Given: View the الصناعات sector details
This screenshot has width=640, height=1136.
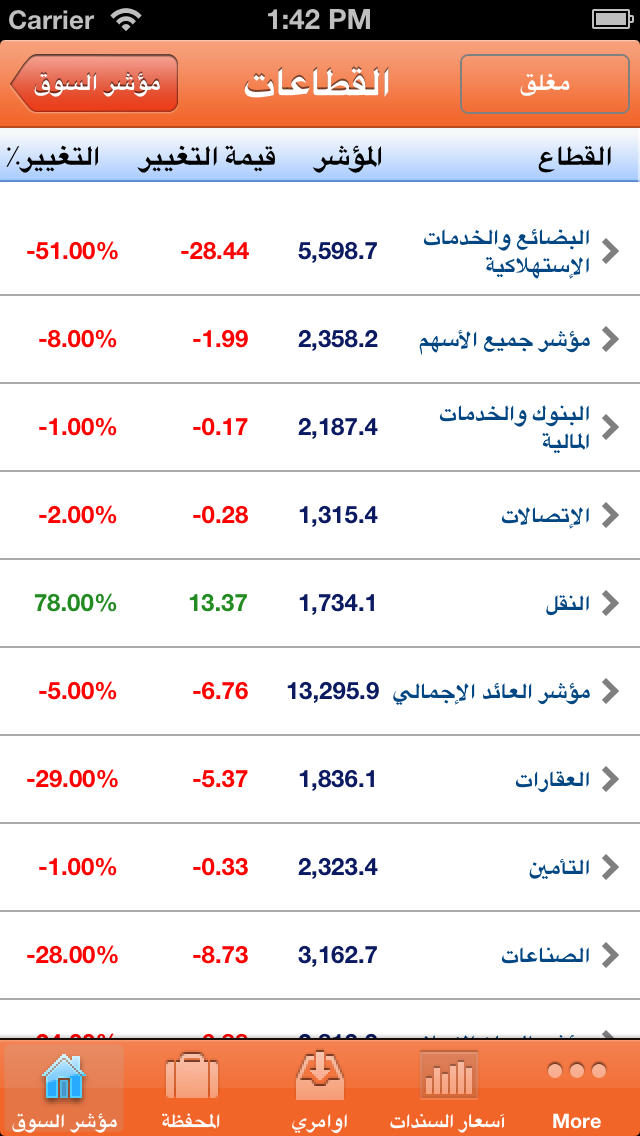Looking at the screenshot, I should click(320, 955).
